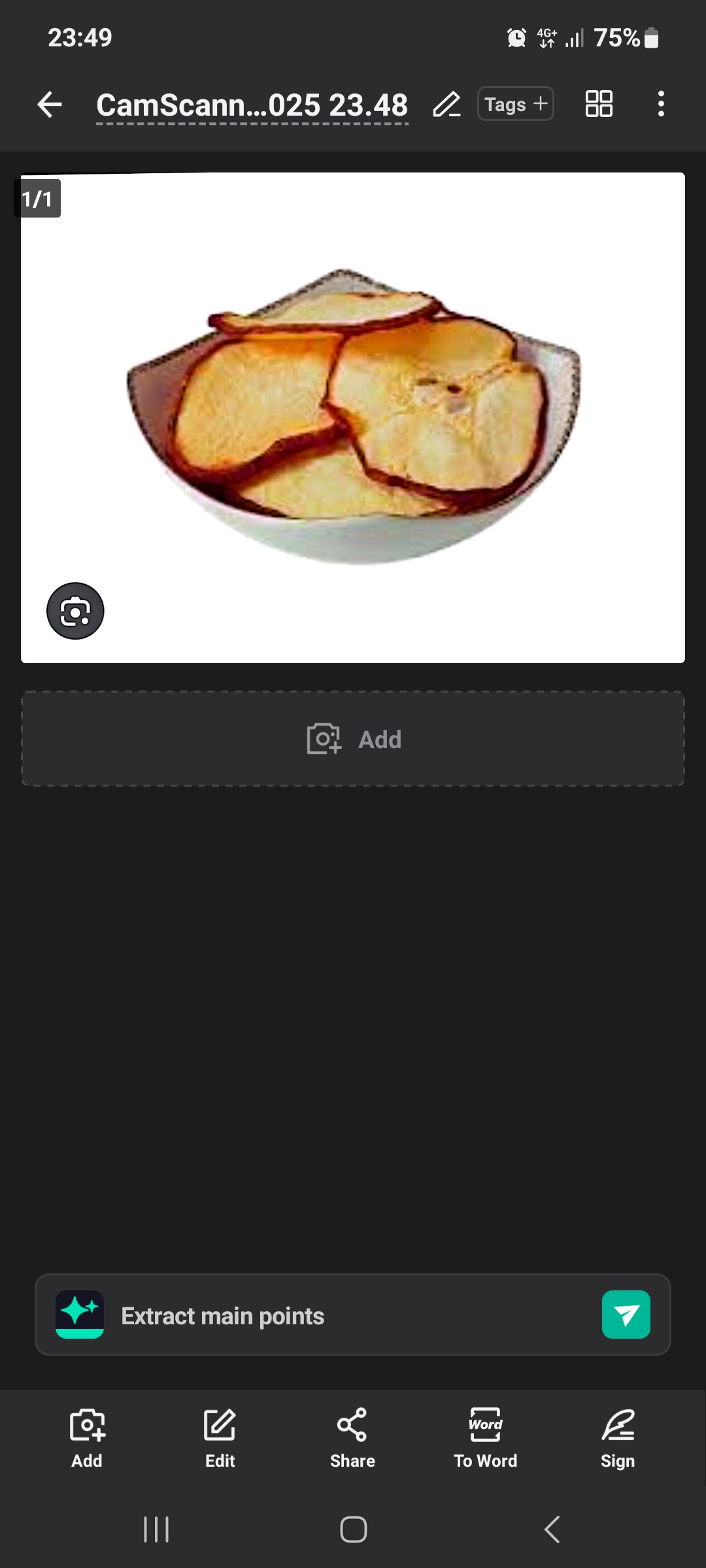Convert the scan To Word
The image size is (706, 1568).
click(485, 1437)
